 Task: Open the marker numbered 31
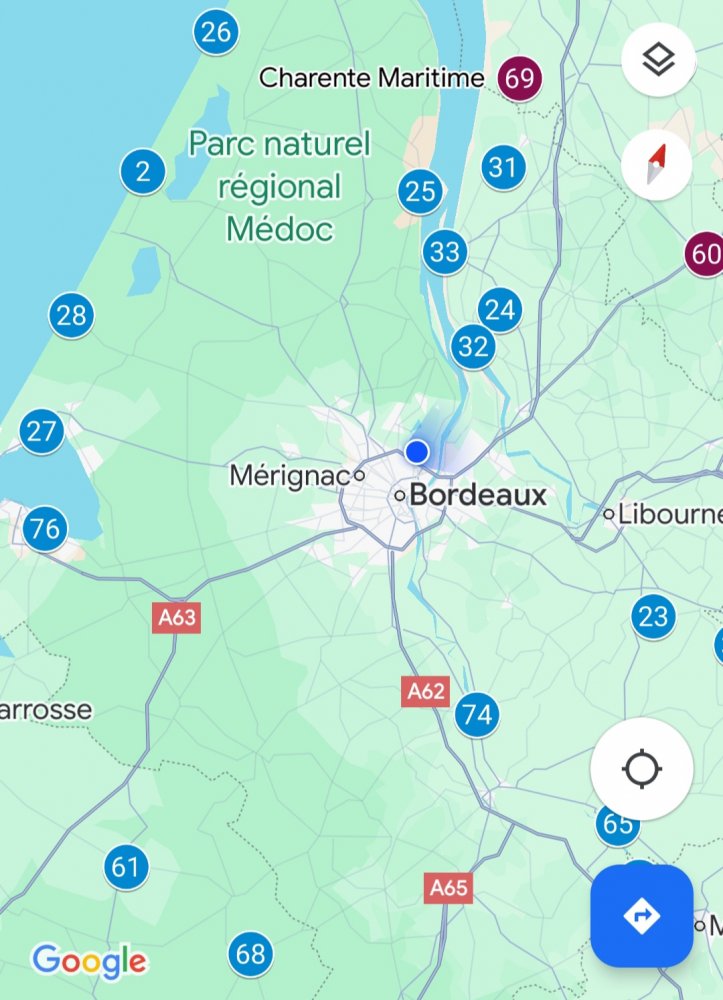click(503, 167)
